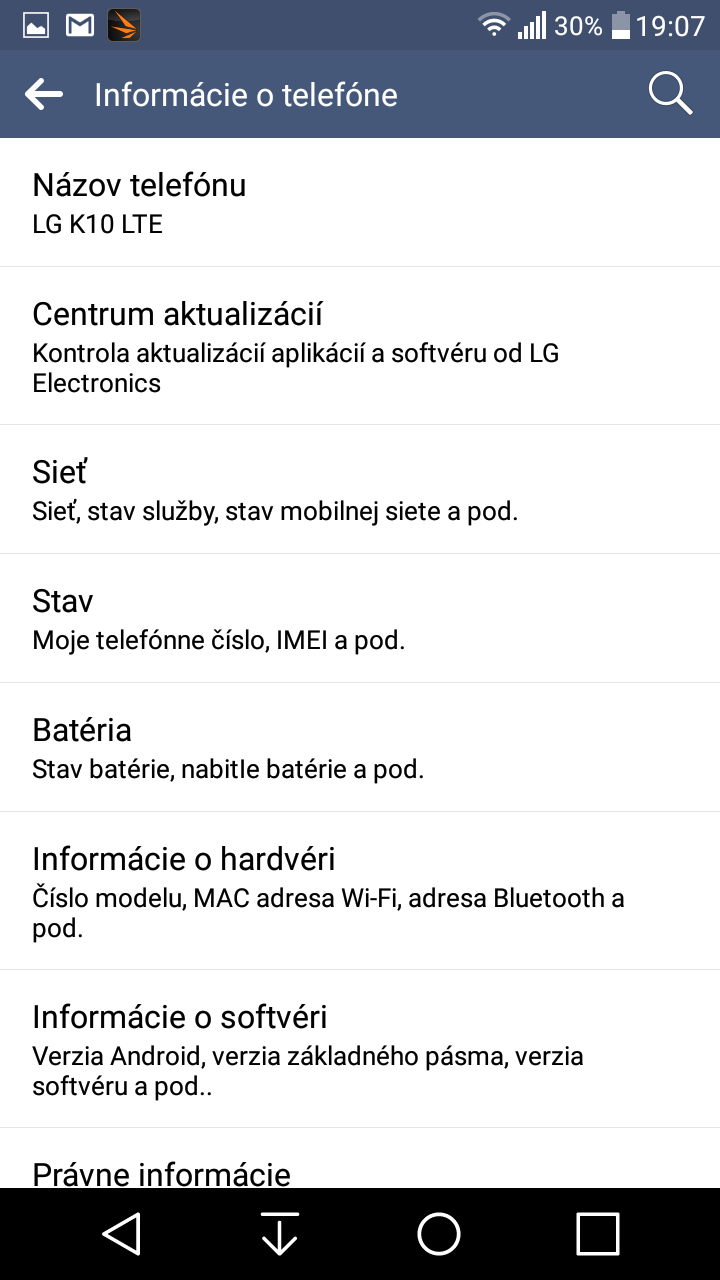This screenshot has height=1280, width=720.
Task: Open the Sieť row
Action: pos(360,490)
